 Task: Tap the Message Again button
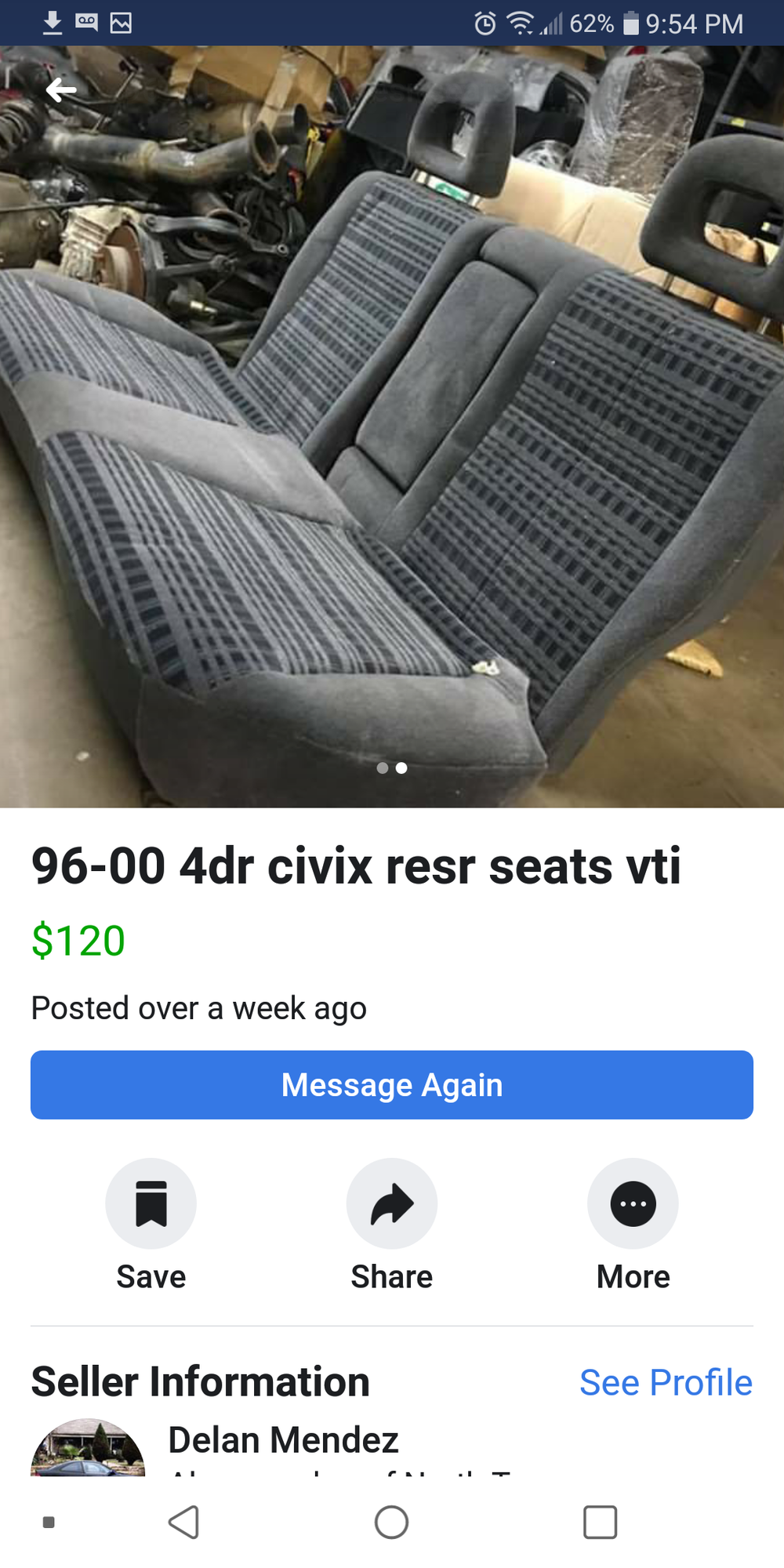(392, 1085)
